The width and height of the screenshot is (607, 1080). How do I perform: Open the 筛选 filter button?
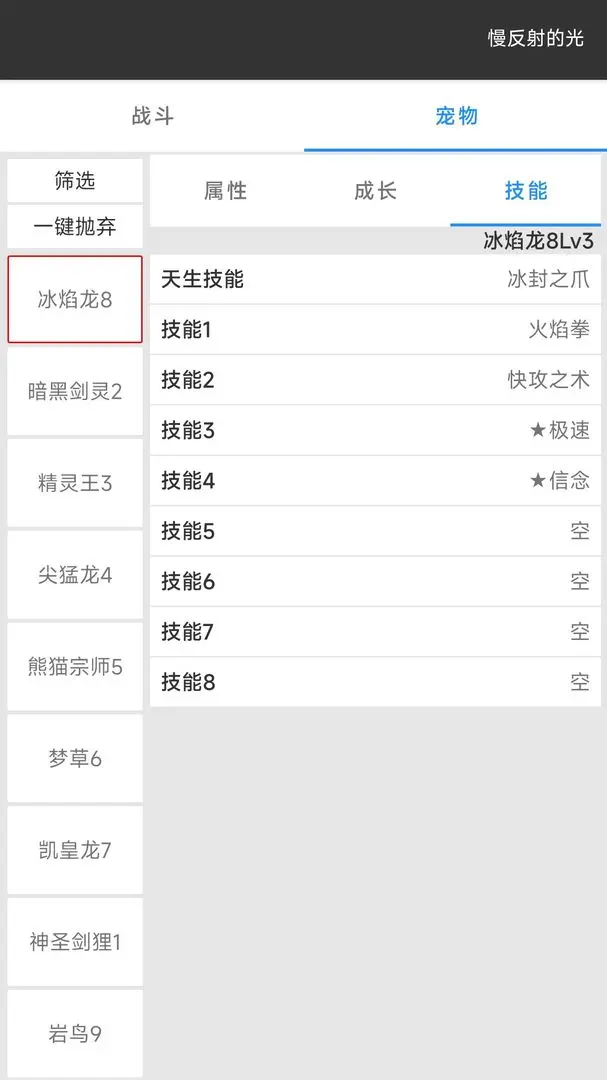75,181
